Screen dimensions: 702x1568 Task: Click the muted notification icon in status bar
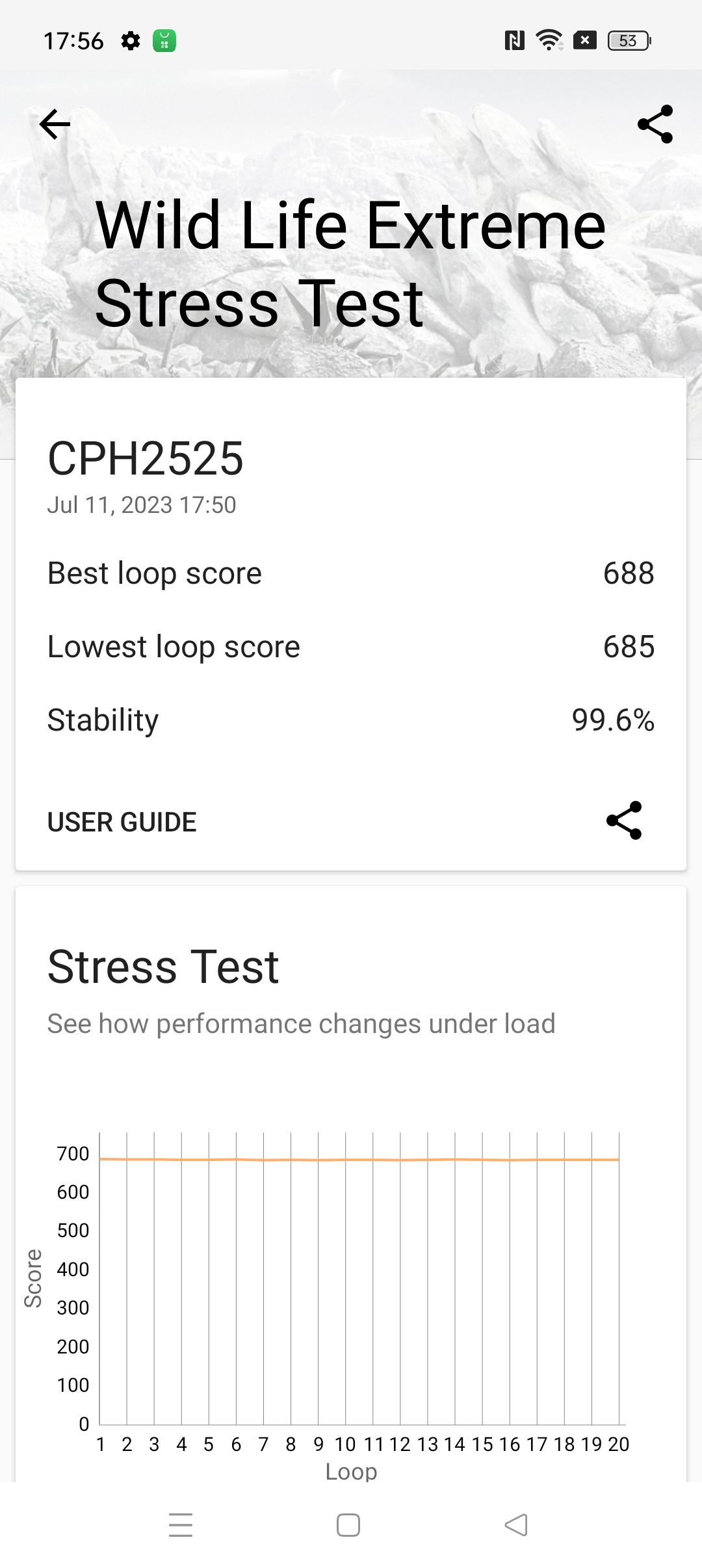(x=584, y=40)
